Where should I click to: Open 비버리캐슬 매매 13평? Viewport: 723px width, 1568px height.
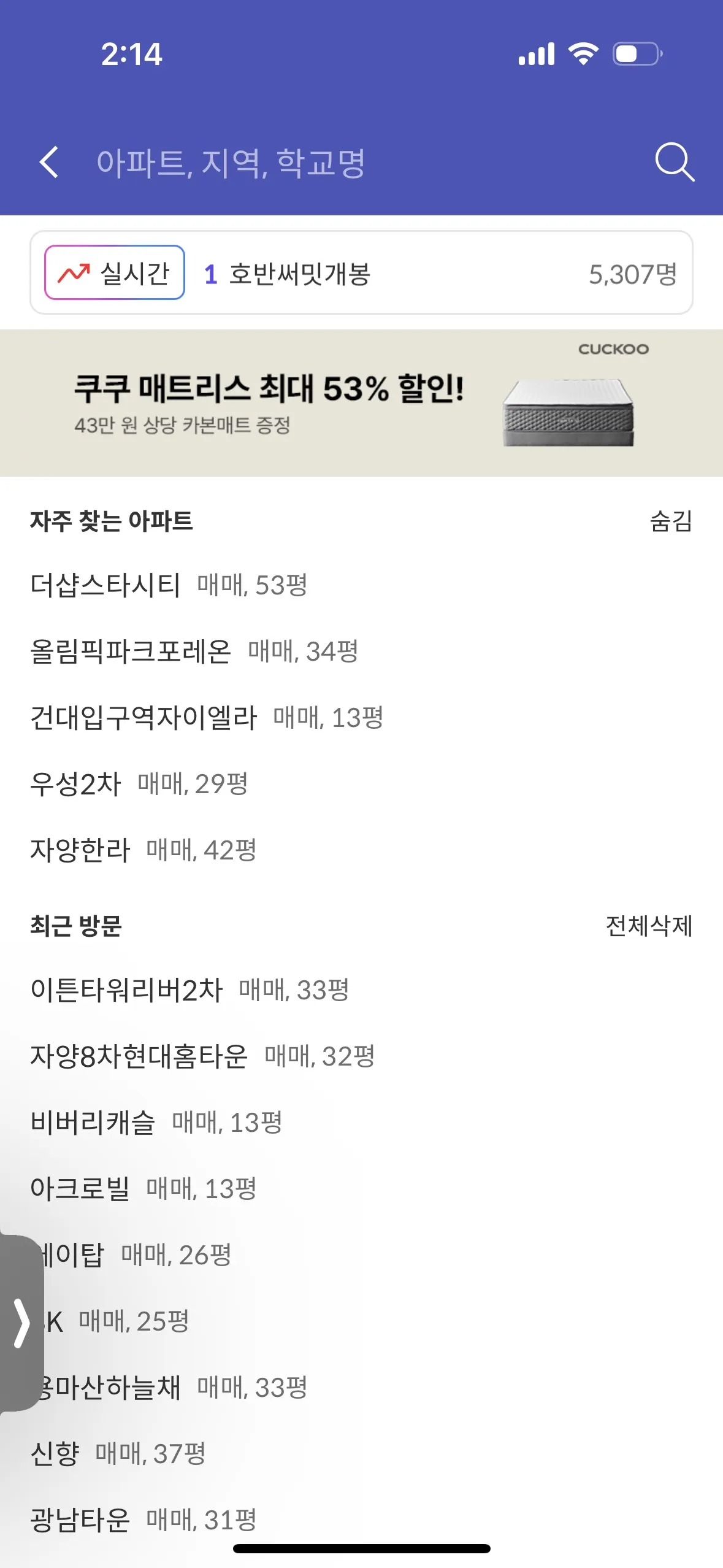156,1123
